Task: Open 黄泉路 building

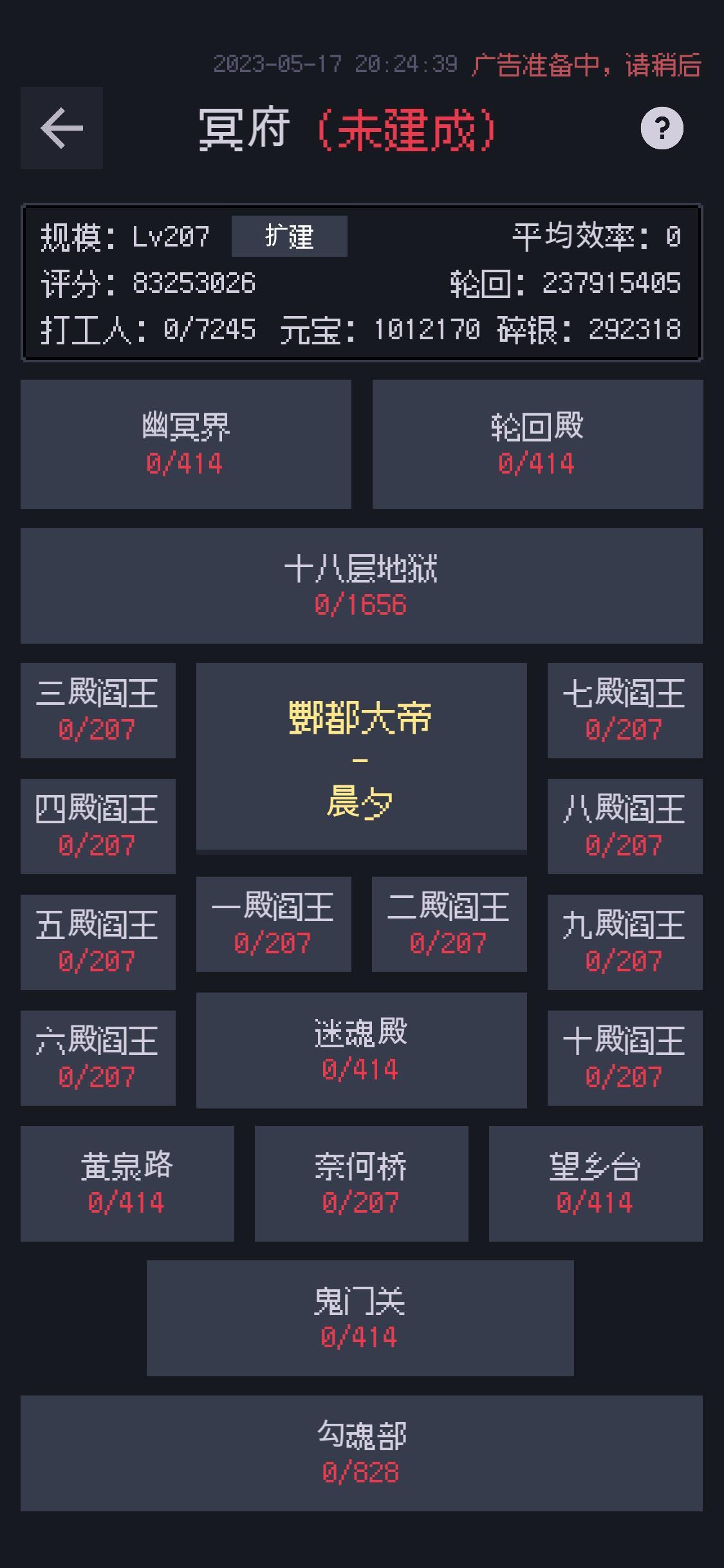Action: pos(127,1183)
